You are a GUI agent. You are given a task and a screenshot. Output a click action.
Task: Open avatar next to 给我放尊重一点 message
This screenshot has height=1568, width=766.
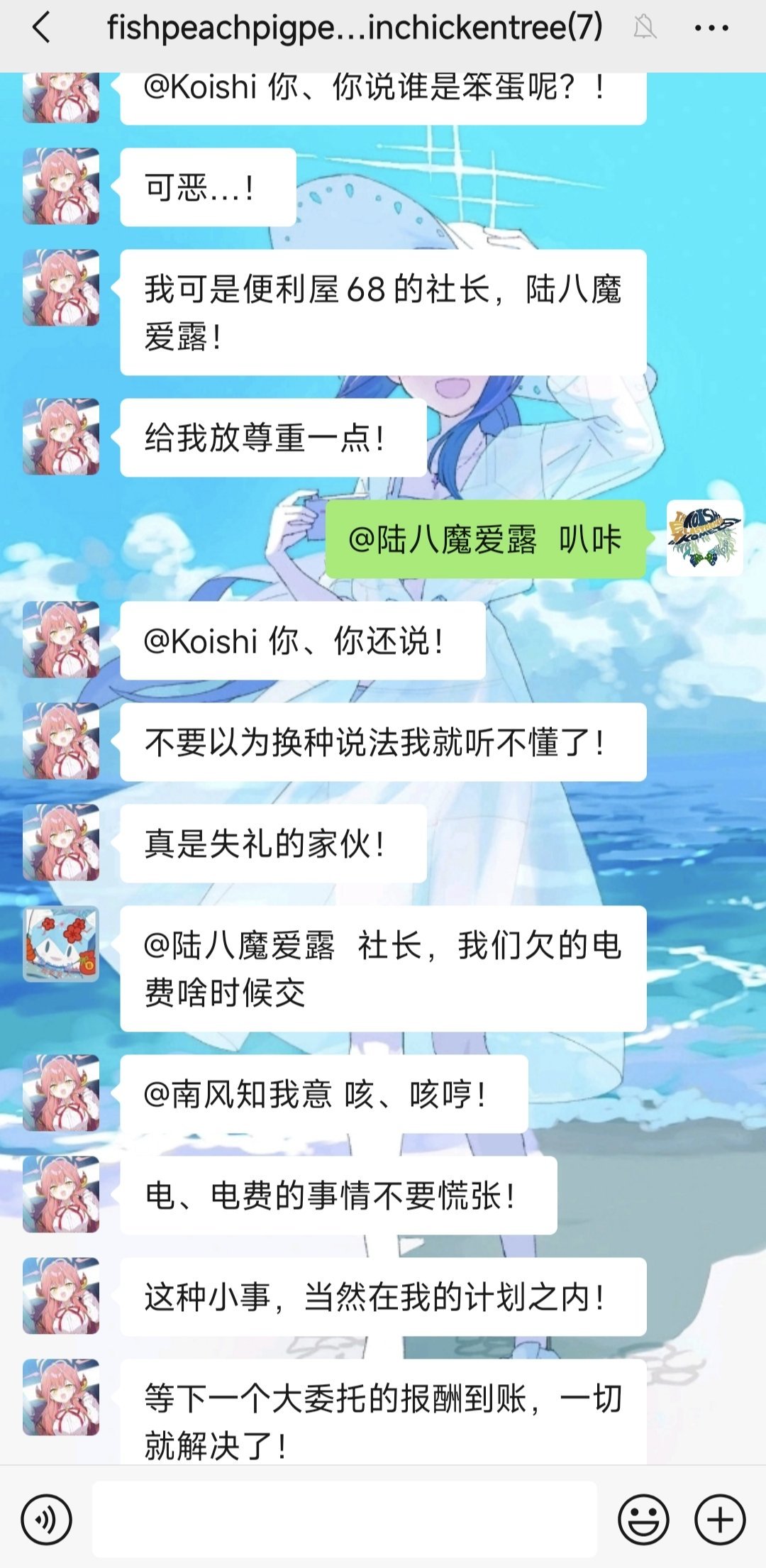click(61, 436)
